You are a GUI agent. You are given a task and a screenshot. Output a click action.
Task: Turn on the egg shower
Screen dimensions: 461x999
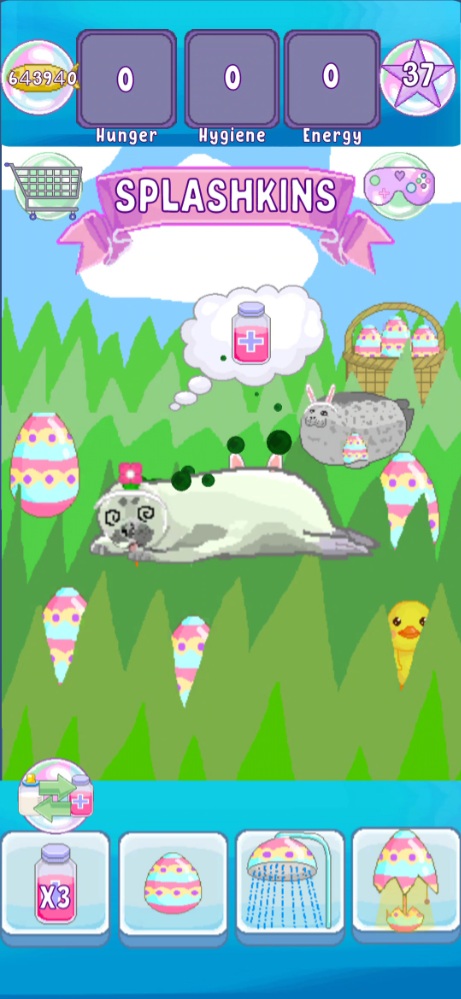(290, 882)
